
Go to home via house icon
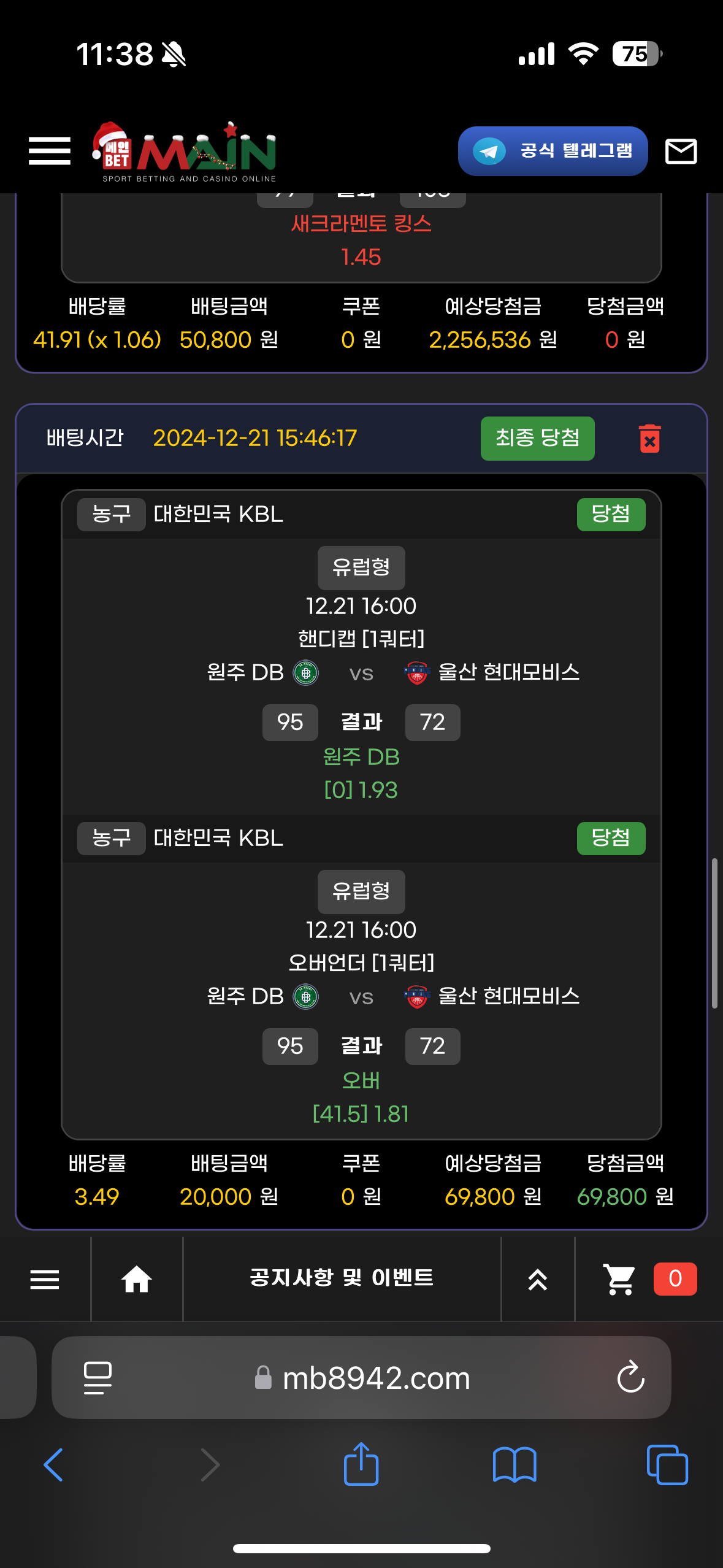pyautogui.click(x=137, y=1279)
